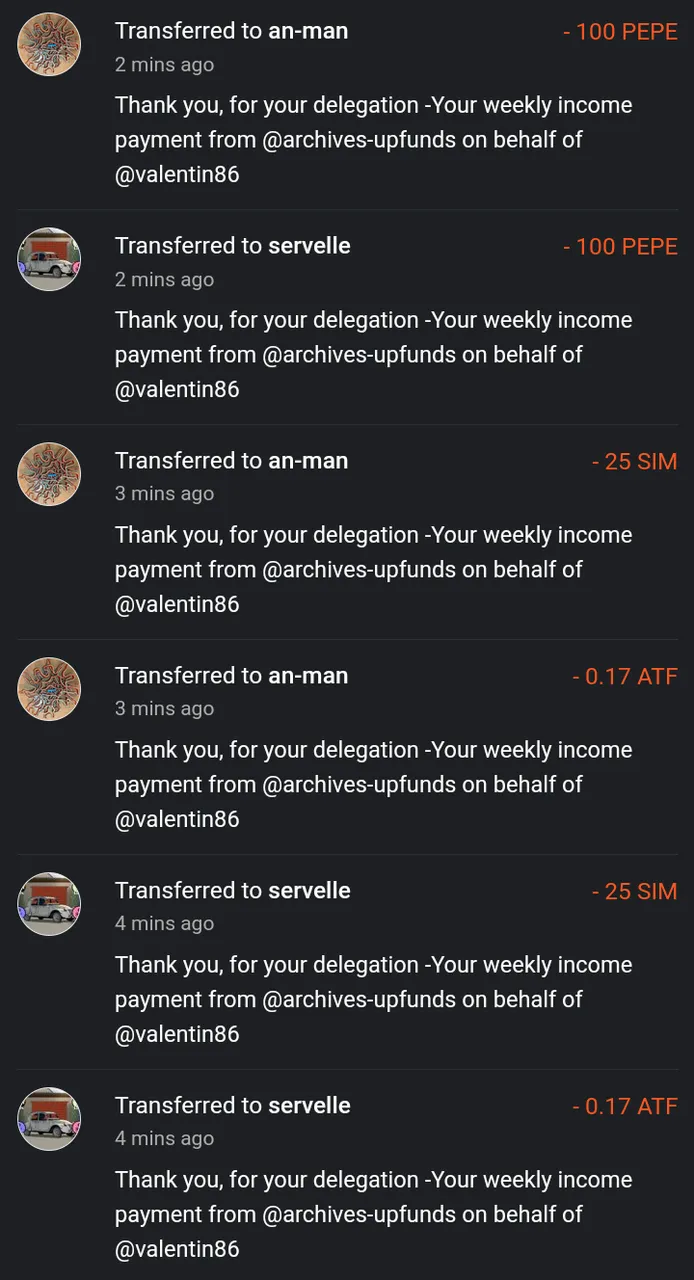
Task: Open servelle's avatar on the 25 SIM transfer
Action: [49, 905]
